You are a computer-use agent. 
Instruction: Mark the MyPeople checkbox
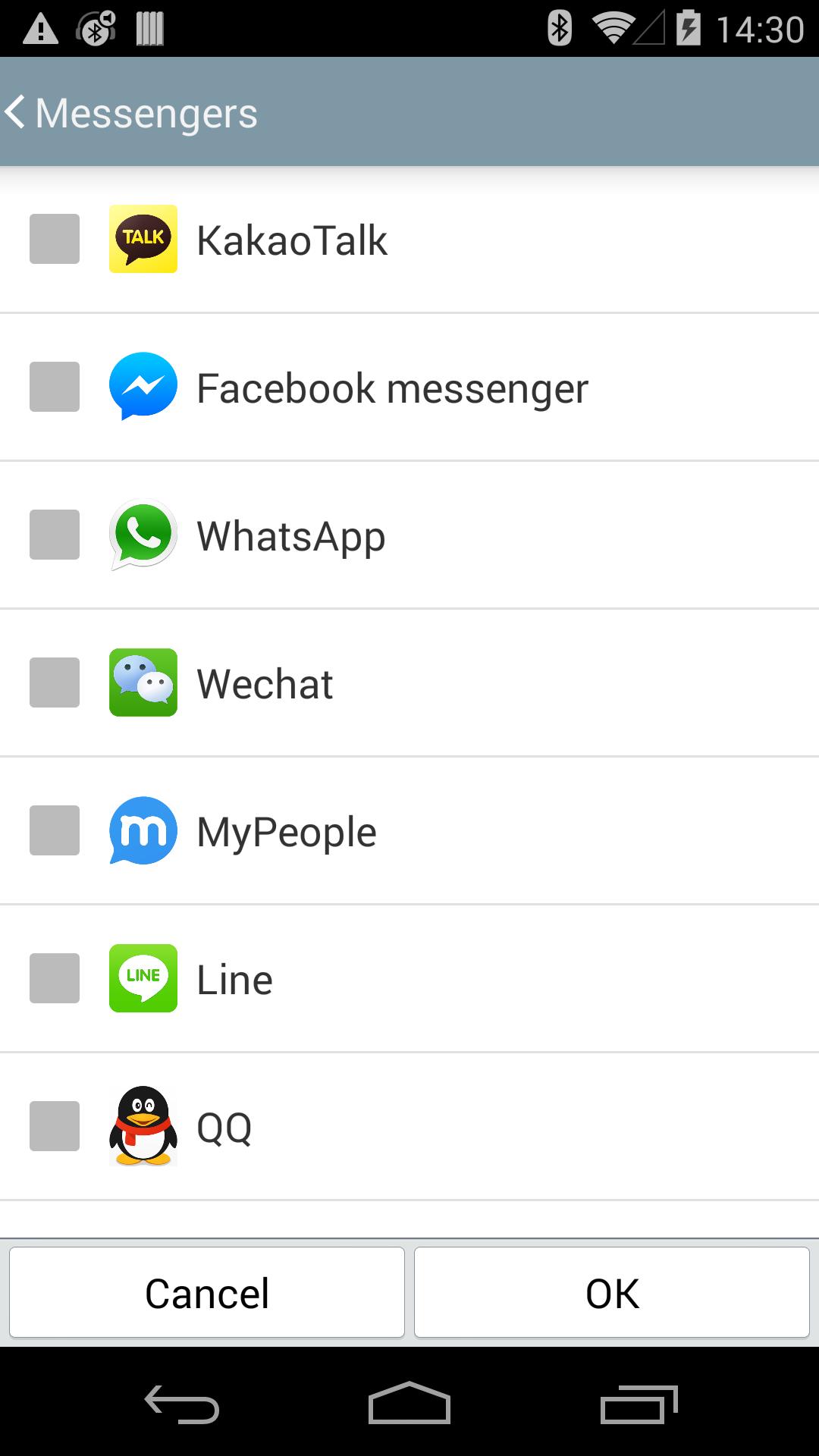click(x=55, y=830)
